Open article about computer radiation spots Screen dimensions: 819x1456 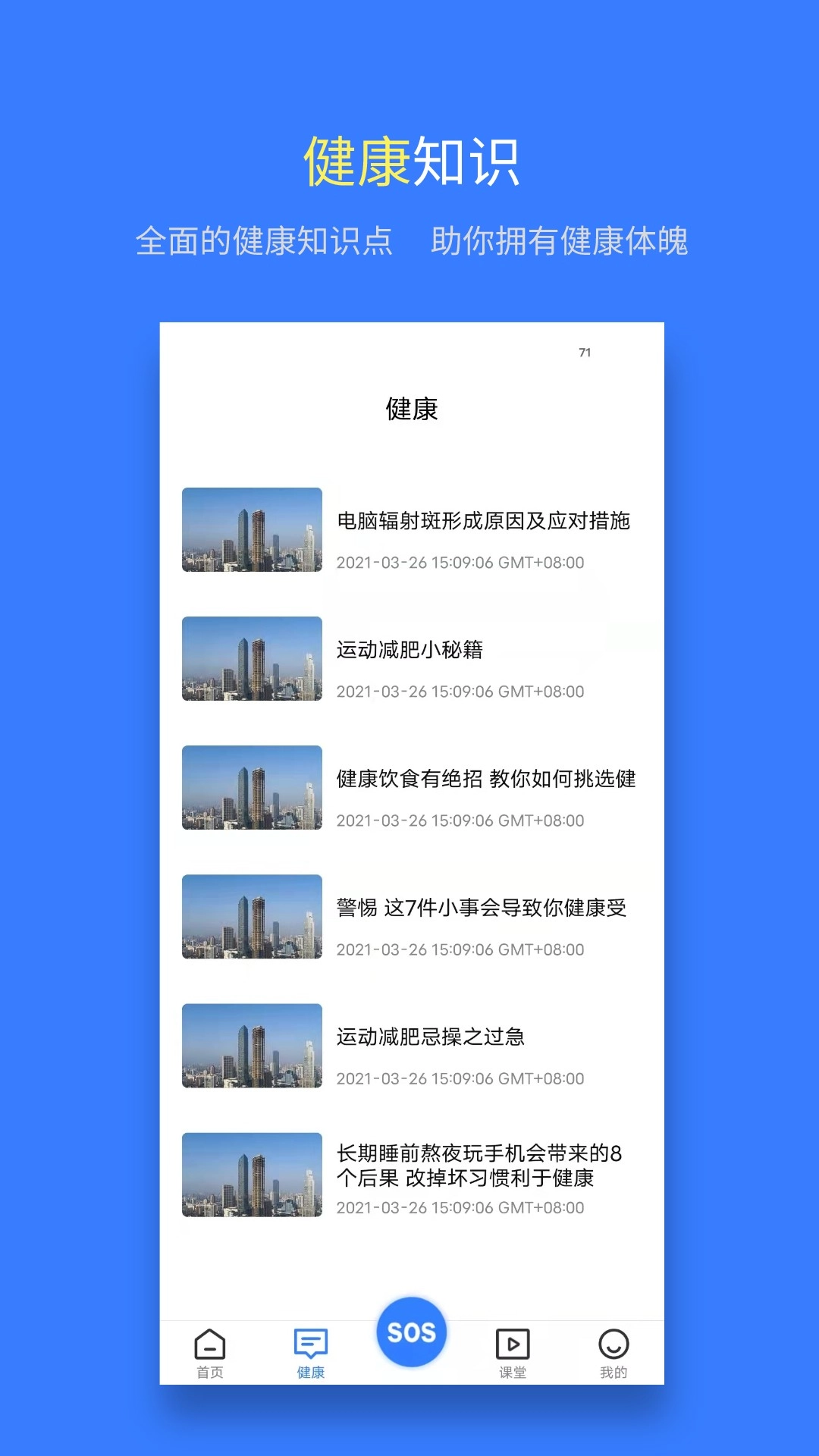(488, 521)
